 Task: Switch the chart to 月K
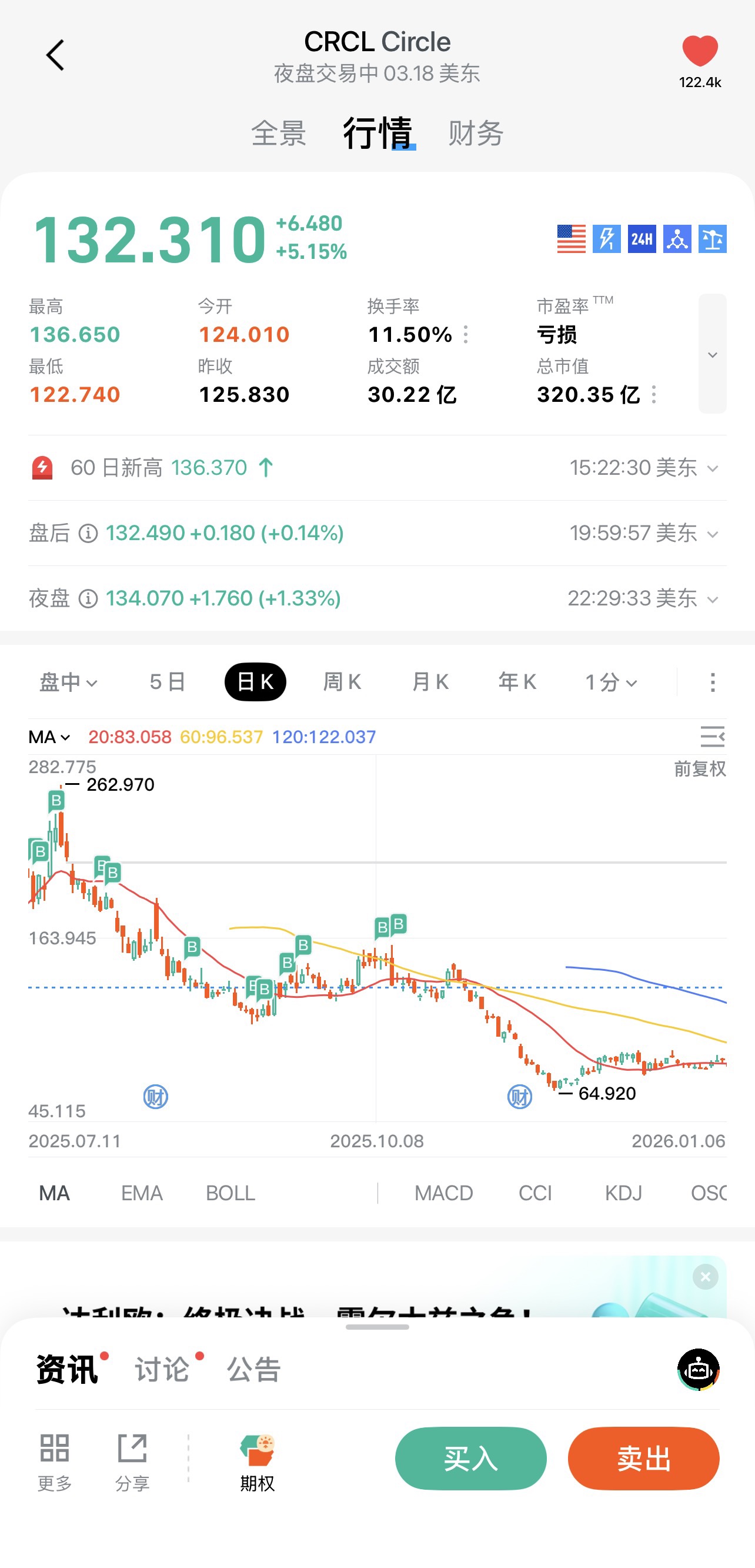click(430, 683)
